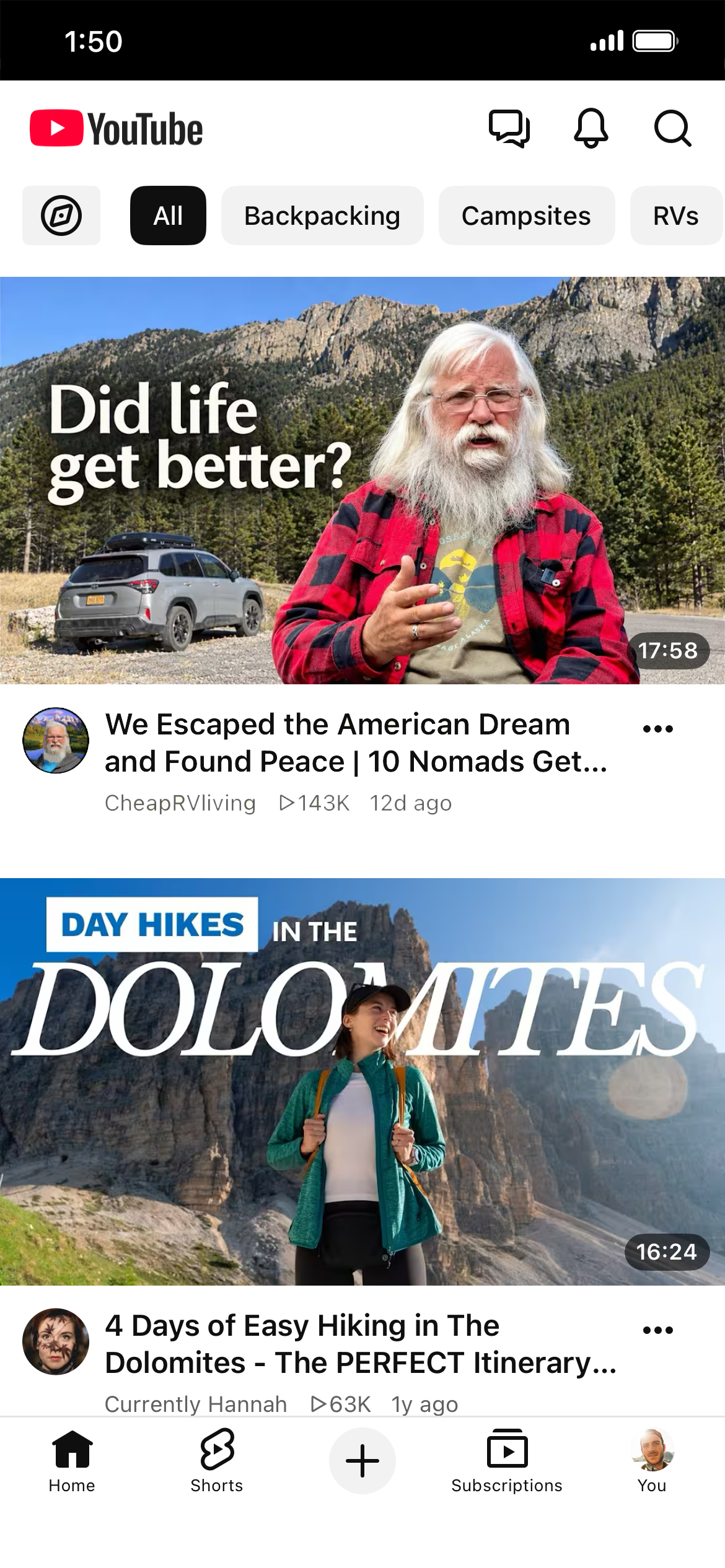
Task: Go to the Home tab
Action: click(x=72, y=1461)
